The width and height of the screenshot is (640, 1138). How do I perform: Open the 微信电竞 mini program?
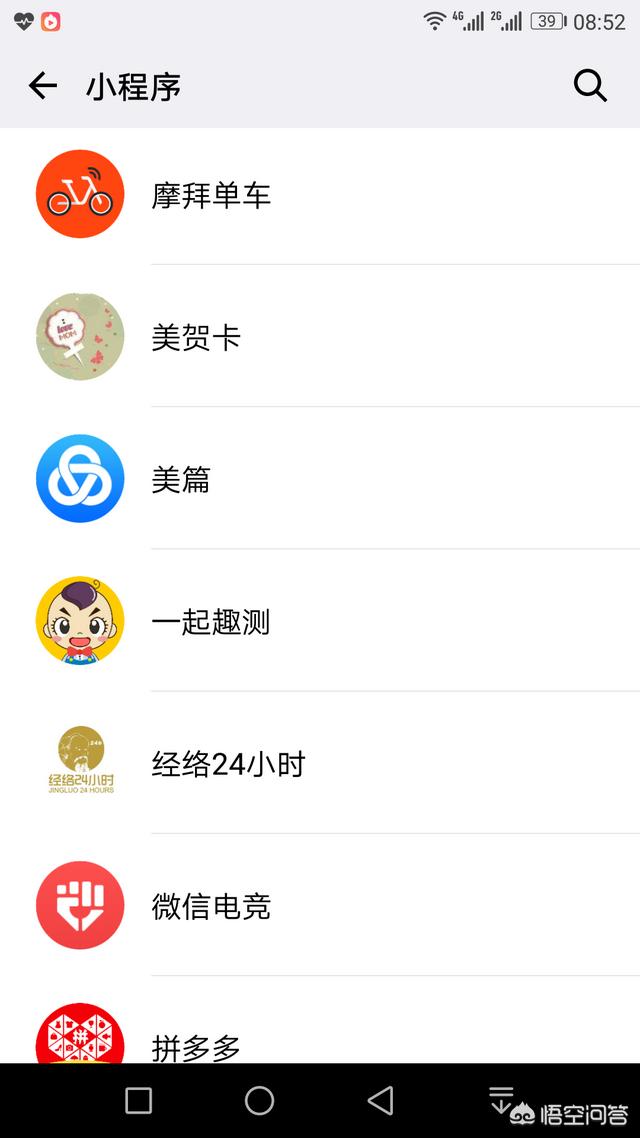pyautogui.click(x=211, y=906)
